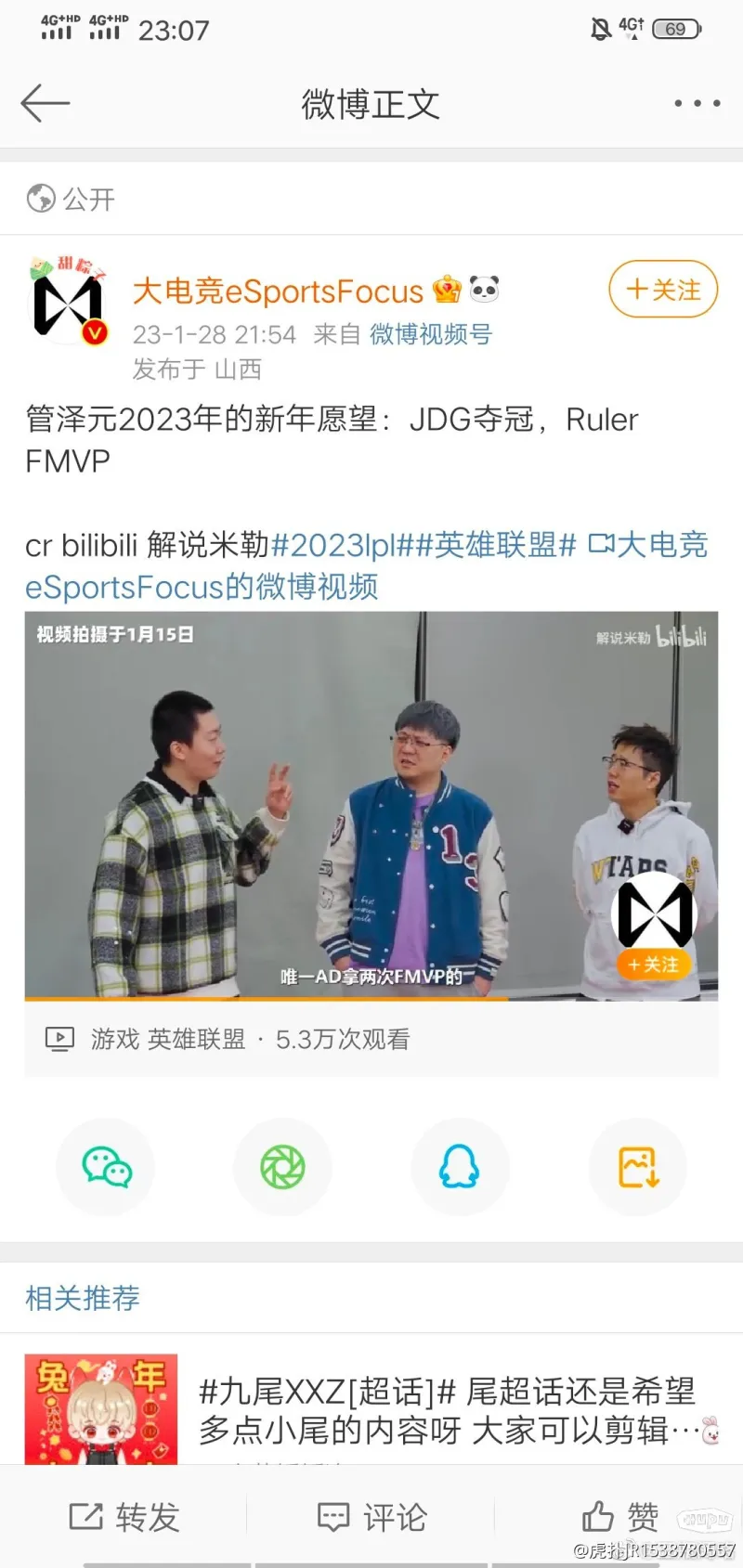Save the post as an image
The image size is (743, 1568).
coord(638,1167)
